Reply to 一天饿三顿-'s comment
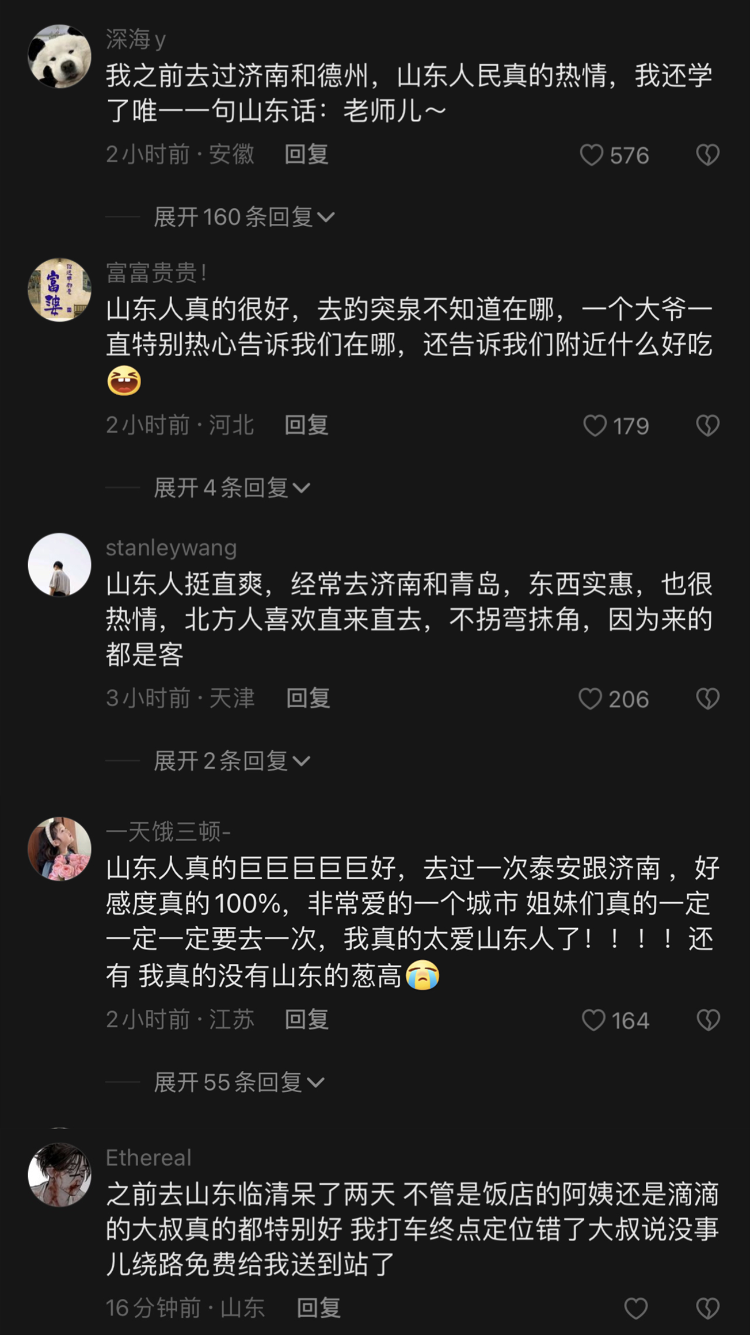The image size is (750, 1335). pos(306,1019)
